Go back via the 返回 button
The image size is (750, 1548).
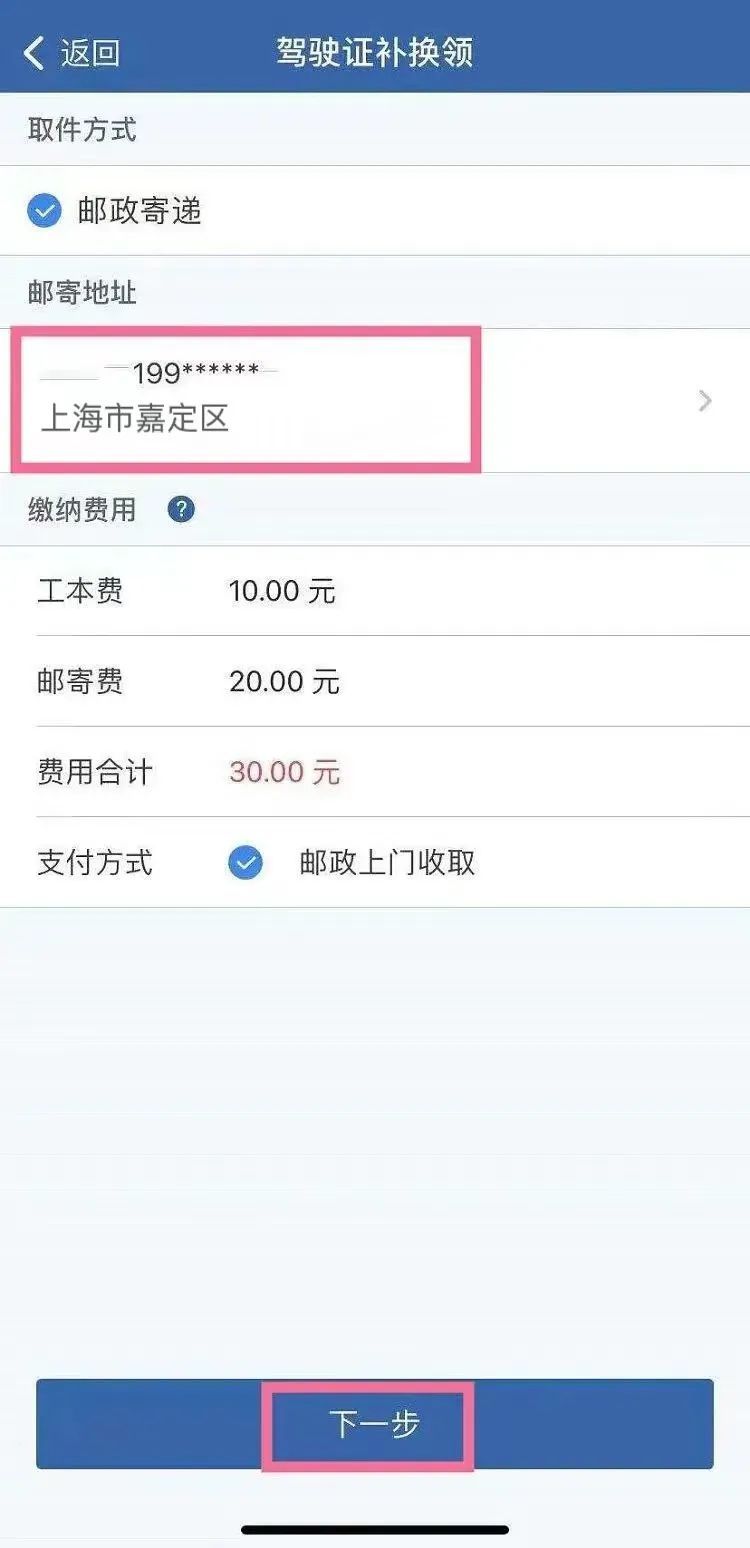click(72, 52)
